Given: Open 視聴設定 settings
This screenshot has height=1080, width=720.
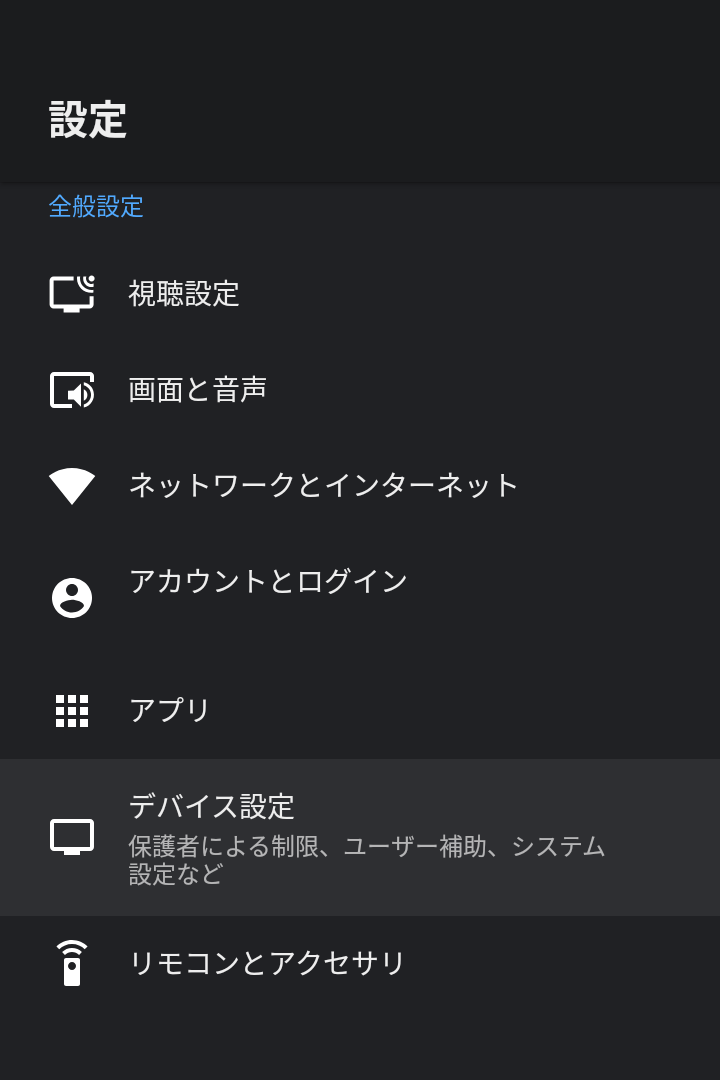Looking at the screenshot, I should (x=184, y=293).
